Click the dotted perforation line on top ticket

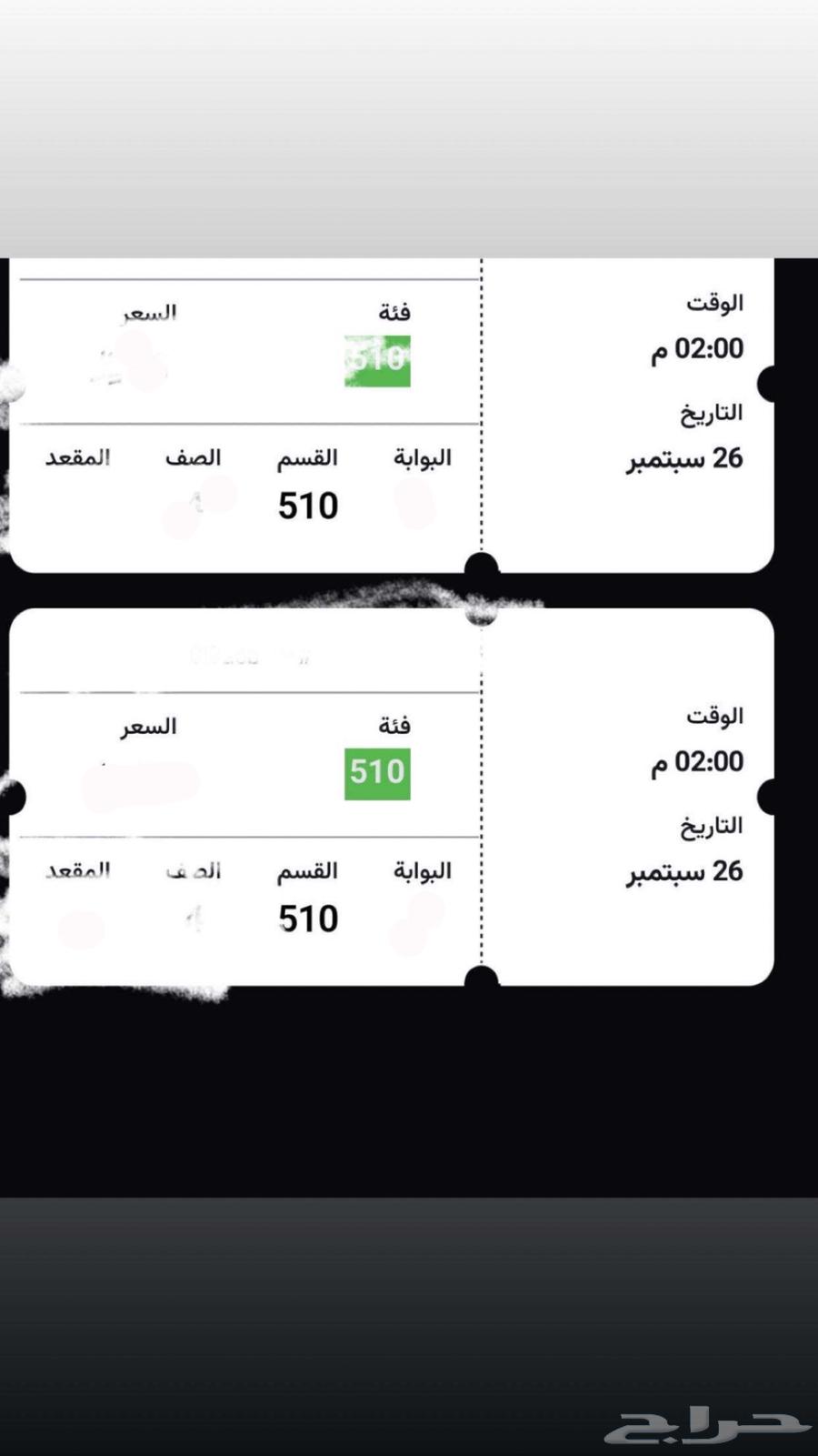(481, 409)
